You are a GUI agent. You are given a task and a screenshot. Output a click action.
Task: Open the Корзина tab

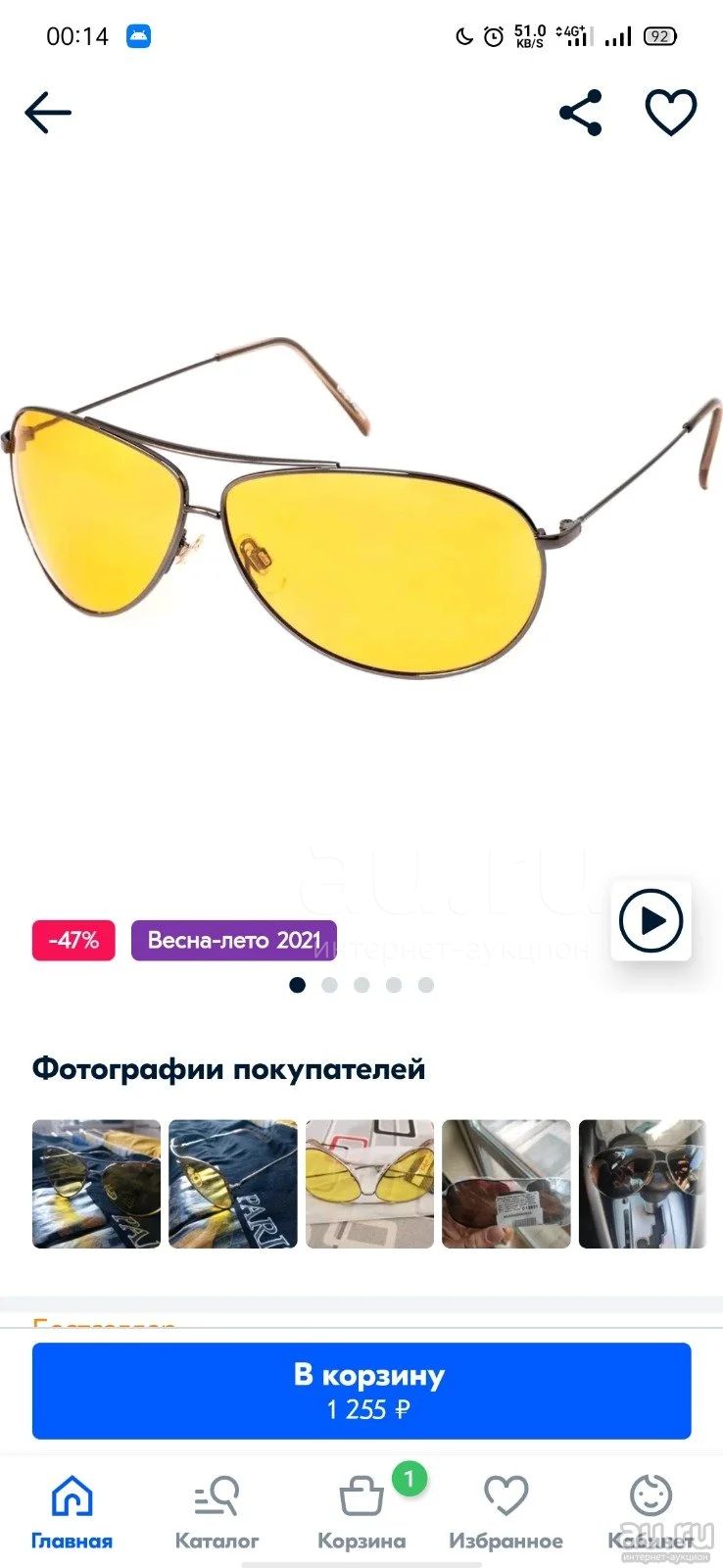(361, 1512)
